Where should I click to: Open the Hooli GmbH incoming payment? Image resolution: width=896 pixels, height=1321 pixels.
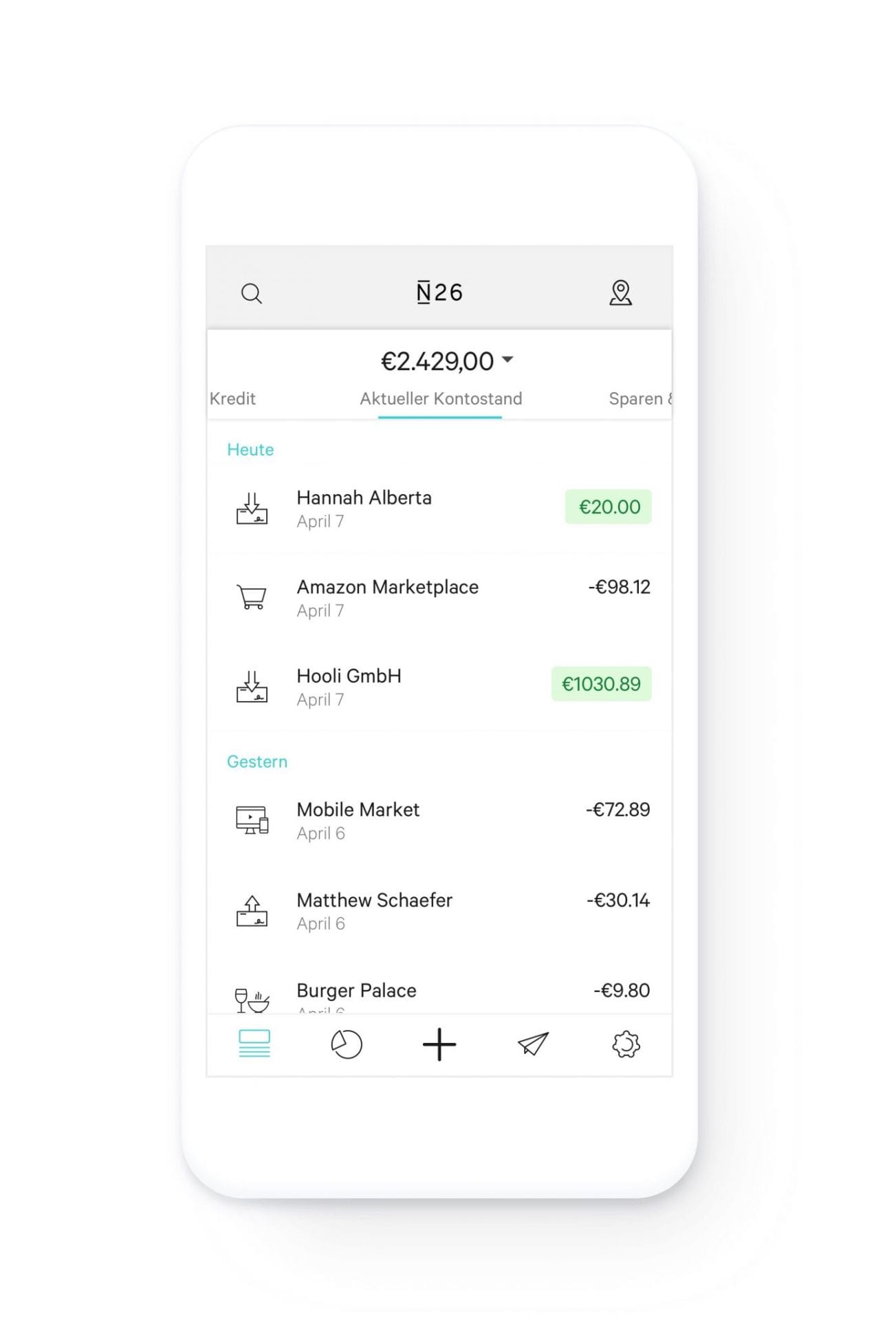pyautogui.click(x=439, y=686)
